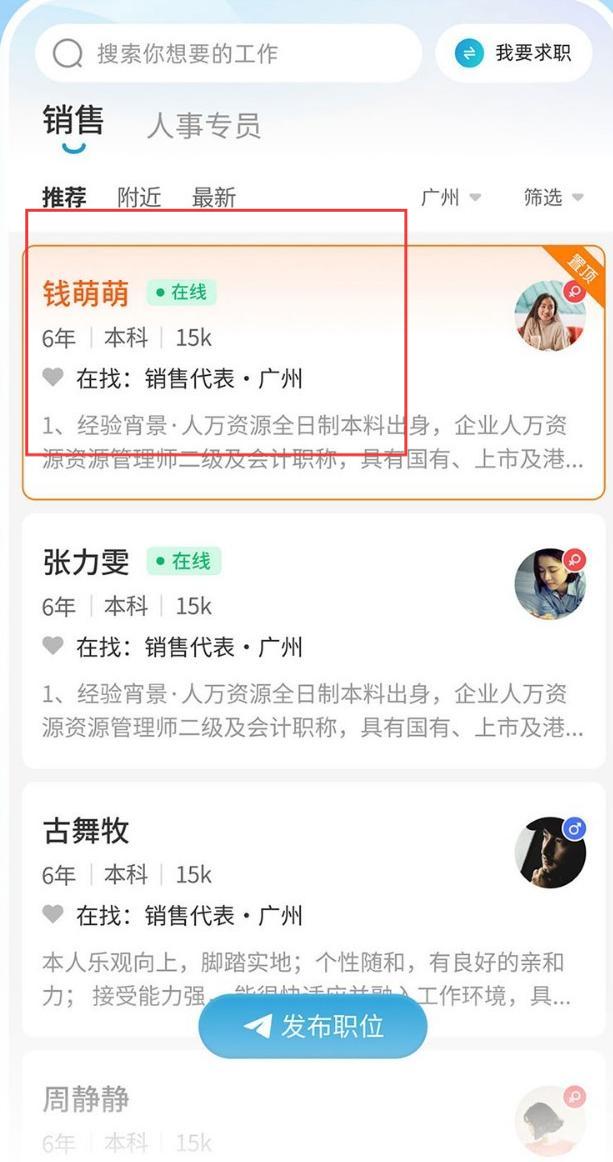This screenshot has height=1162, width=613.
Task: Select the 销售 tab
Action: pyautogui.click(x=73, y=121)
